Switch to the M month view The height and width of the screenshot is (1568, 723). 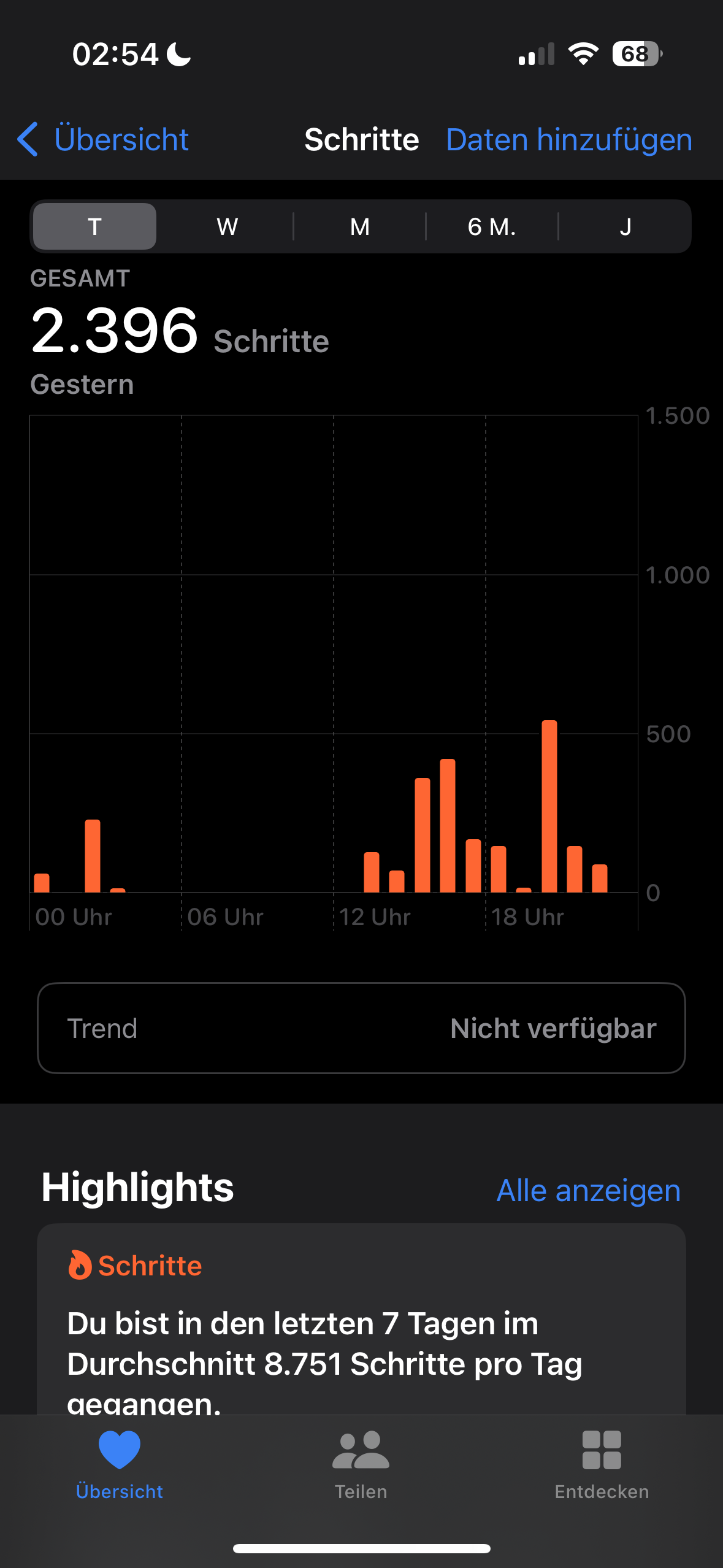pyautogui.click(x=360, y=226)
